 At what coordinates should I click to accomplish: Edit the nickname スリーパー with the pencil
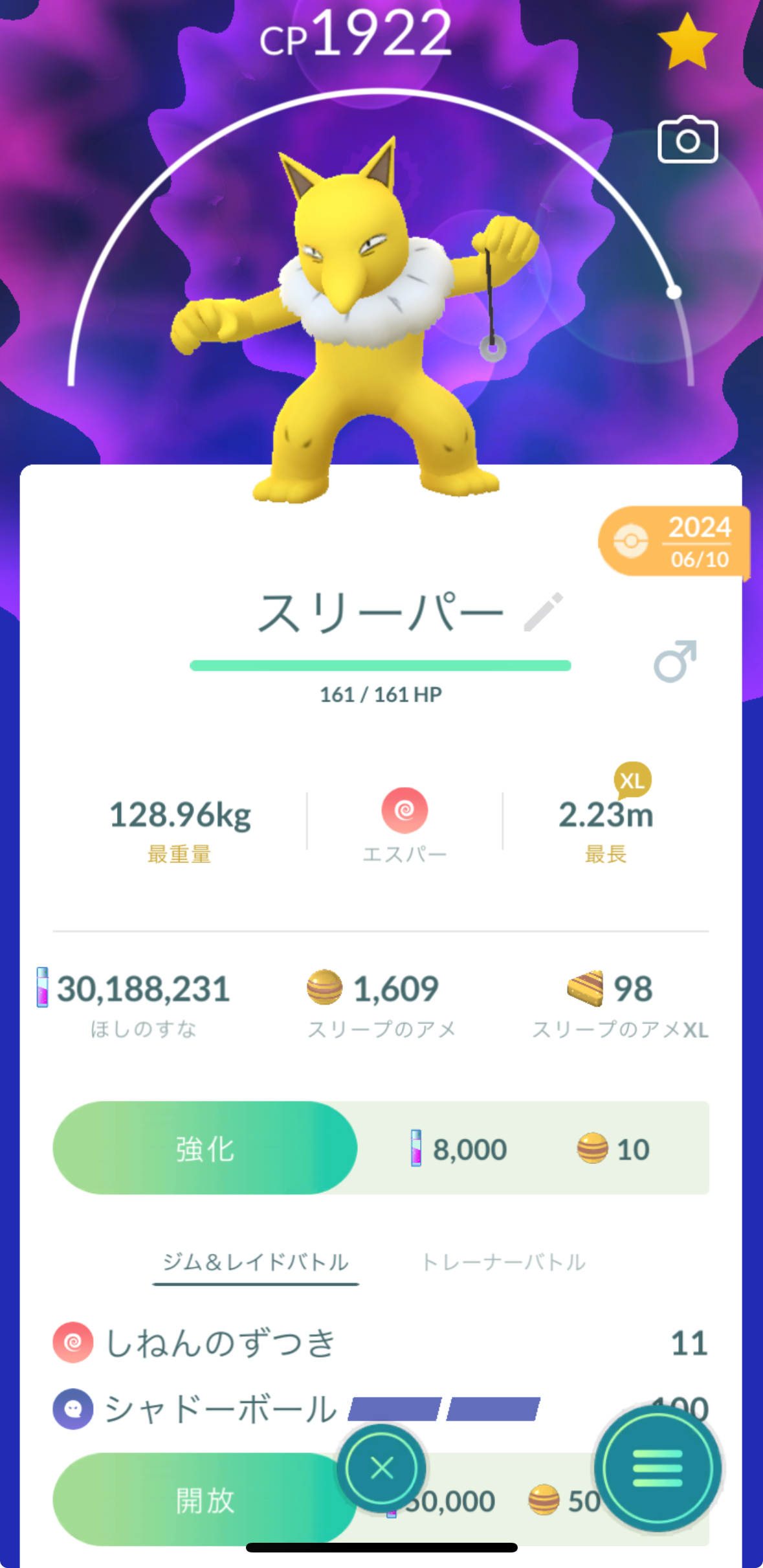click(x=543, y=611)
